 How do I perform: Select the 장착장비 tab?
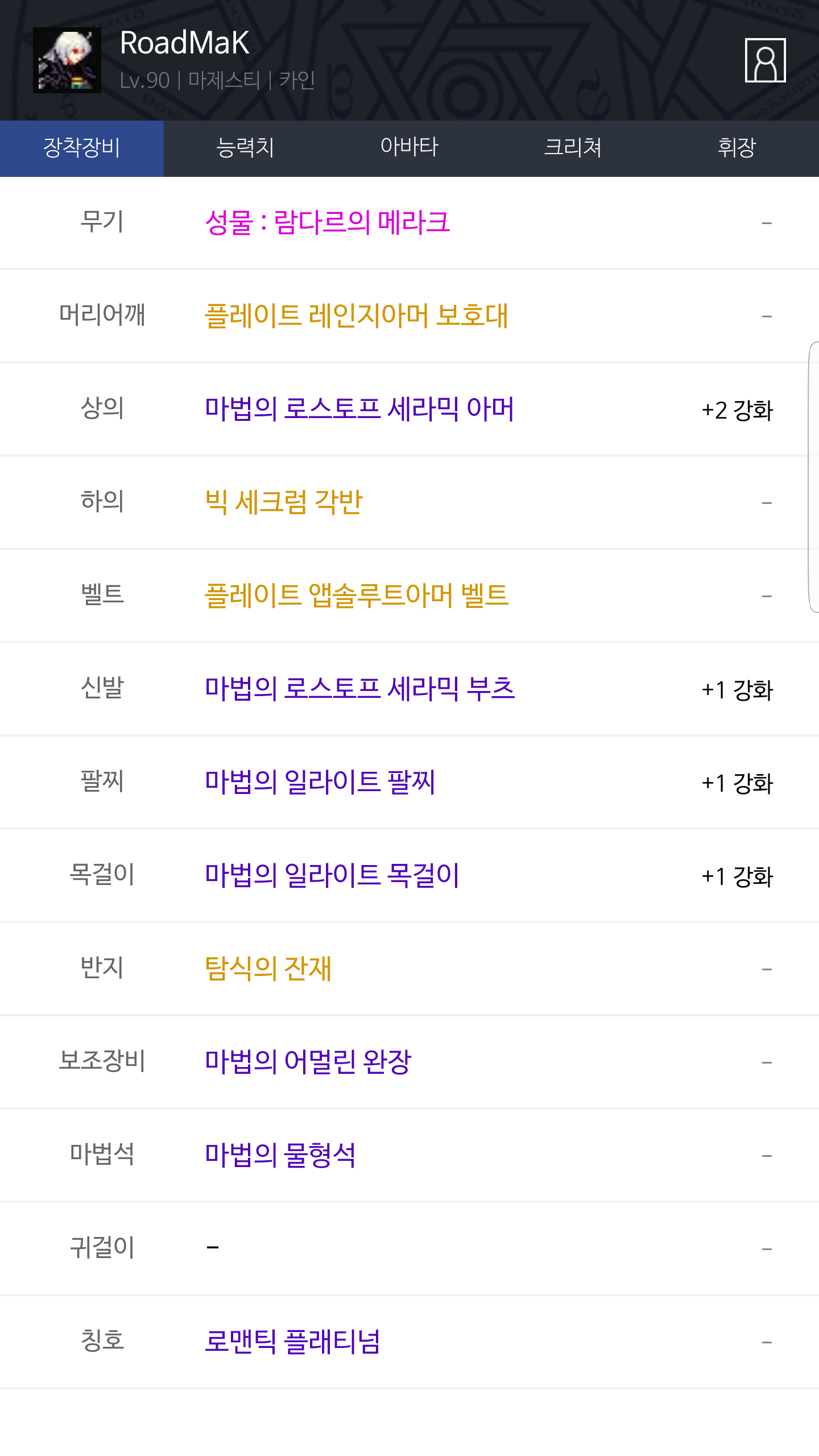[x=82, y=148]
